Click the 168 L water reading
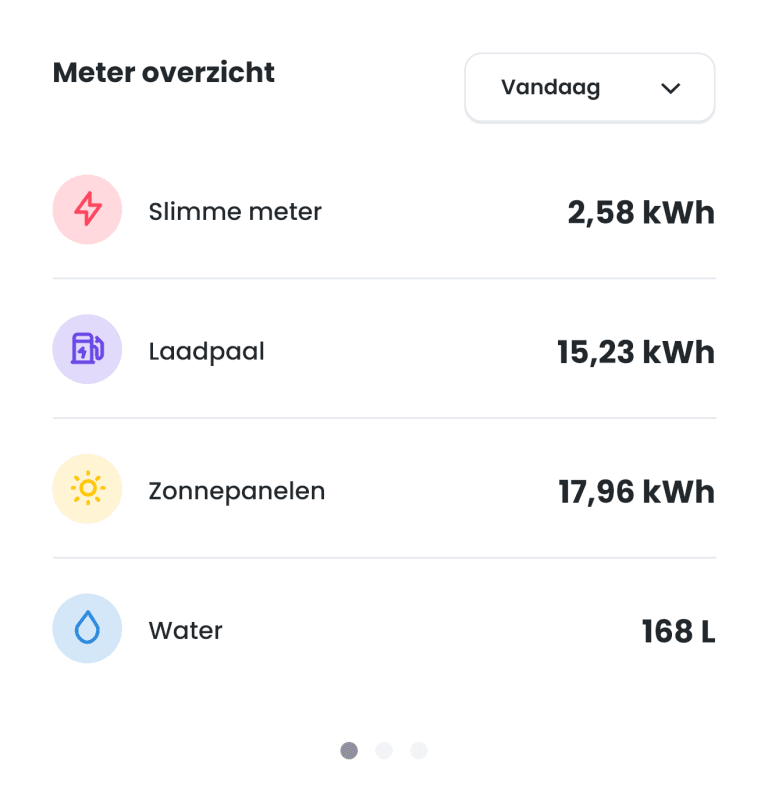Viewport: 768px width, 803px height. pos(678,631)
